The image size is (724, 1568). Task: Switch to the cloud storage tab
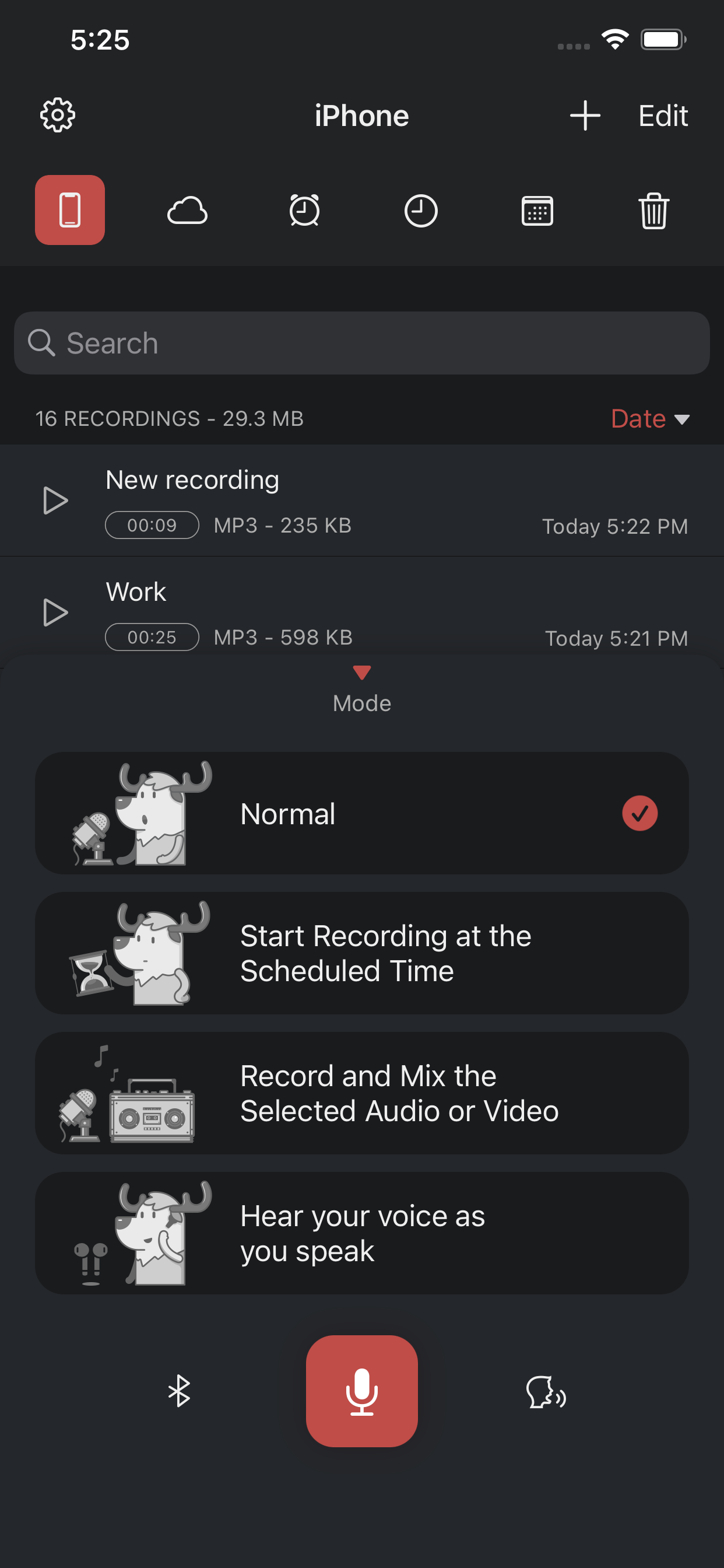(187, 211)
